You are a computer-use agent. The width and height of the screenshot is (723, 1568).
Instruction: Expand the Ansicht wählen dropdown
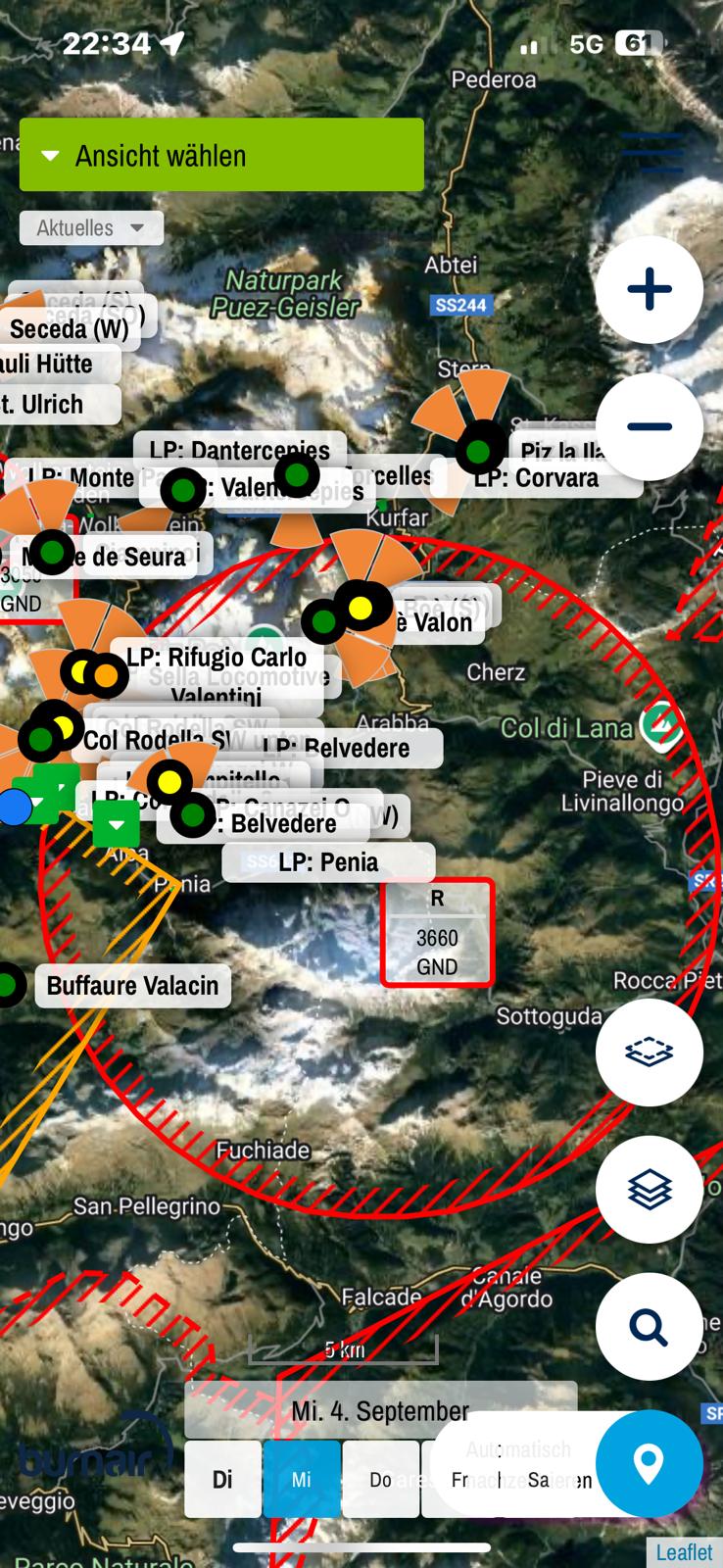coord(221,155)
